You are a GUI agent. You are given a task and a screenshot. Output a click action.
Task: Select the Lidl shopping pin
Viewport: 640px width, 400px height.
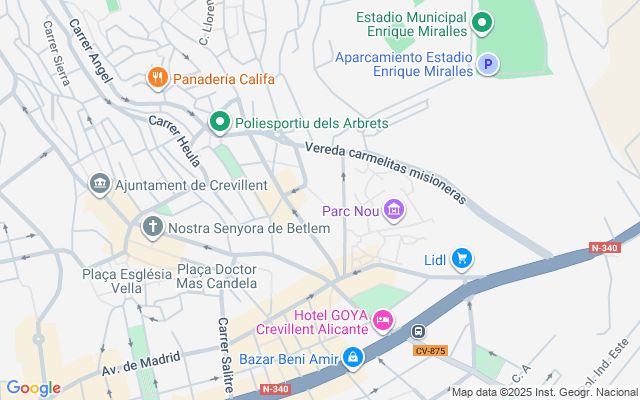[461, 259]
